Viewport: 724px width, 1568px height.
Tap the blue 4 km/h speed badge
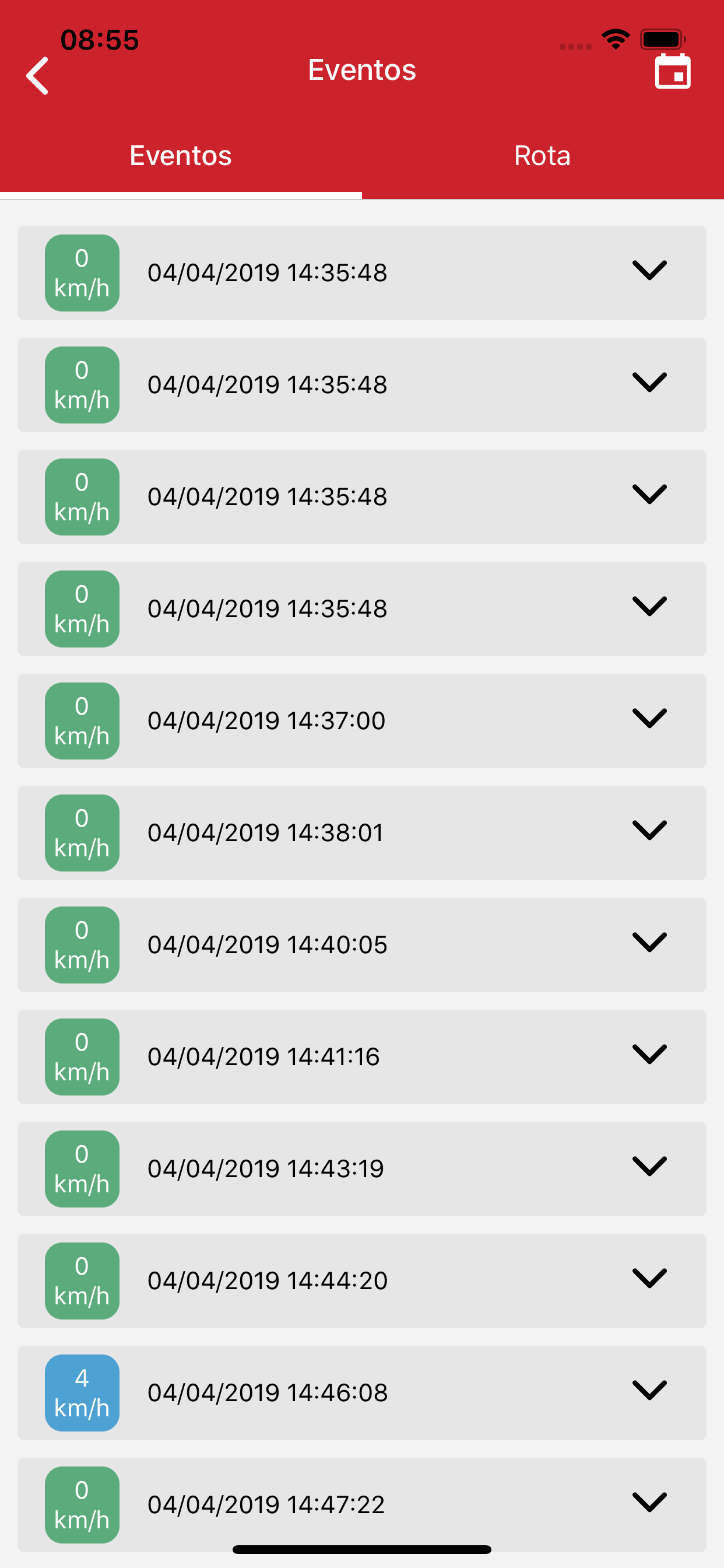pyautogui.click(x=82, y=1394)
